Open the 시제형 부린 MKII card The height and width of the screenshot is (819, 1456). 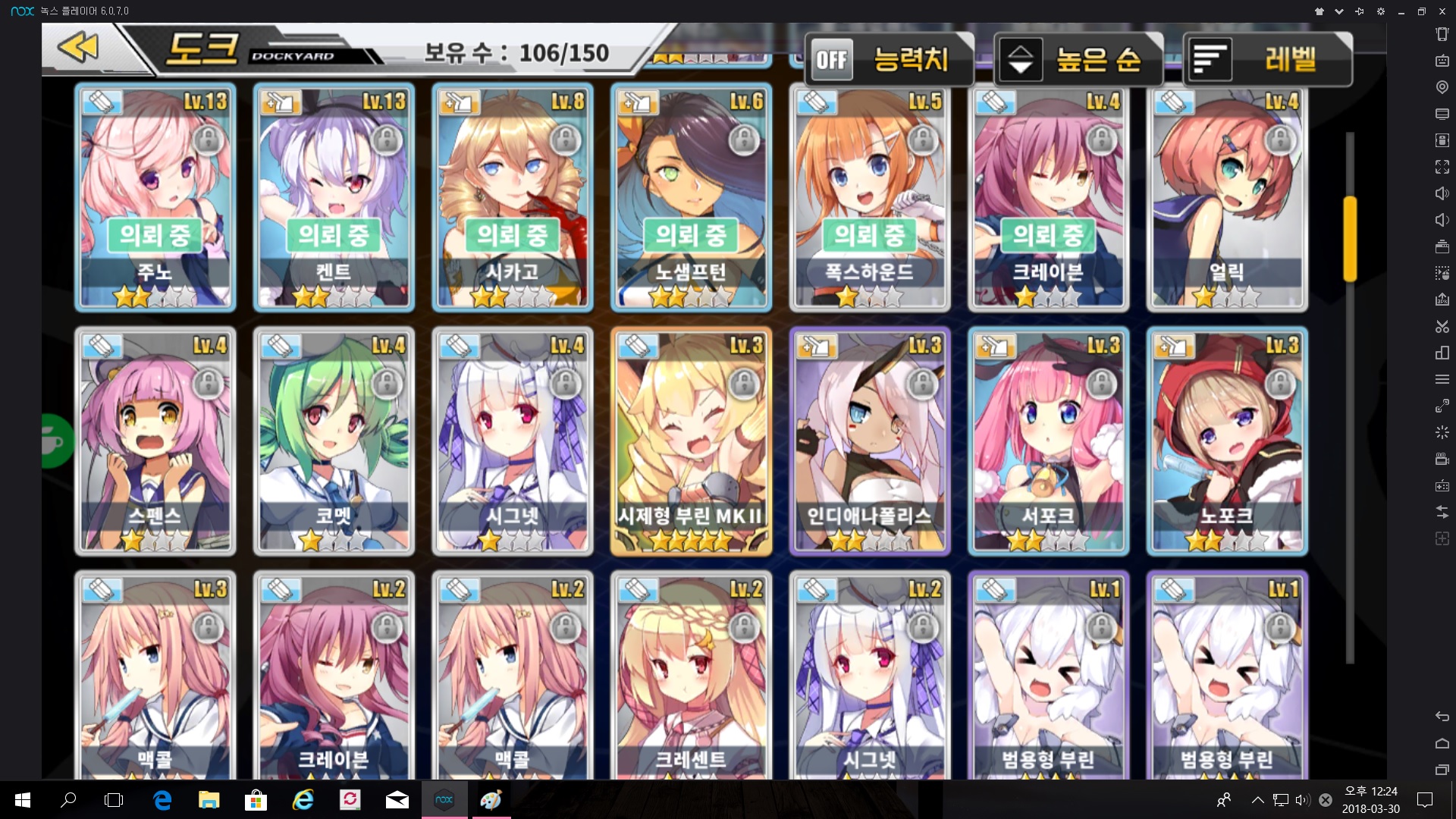coord(691,441)
